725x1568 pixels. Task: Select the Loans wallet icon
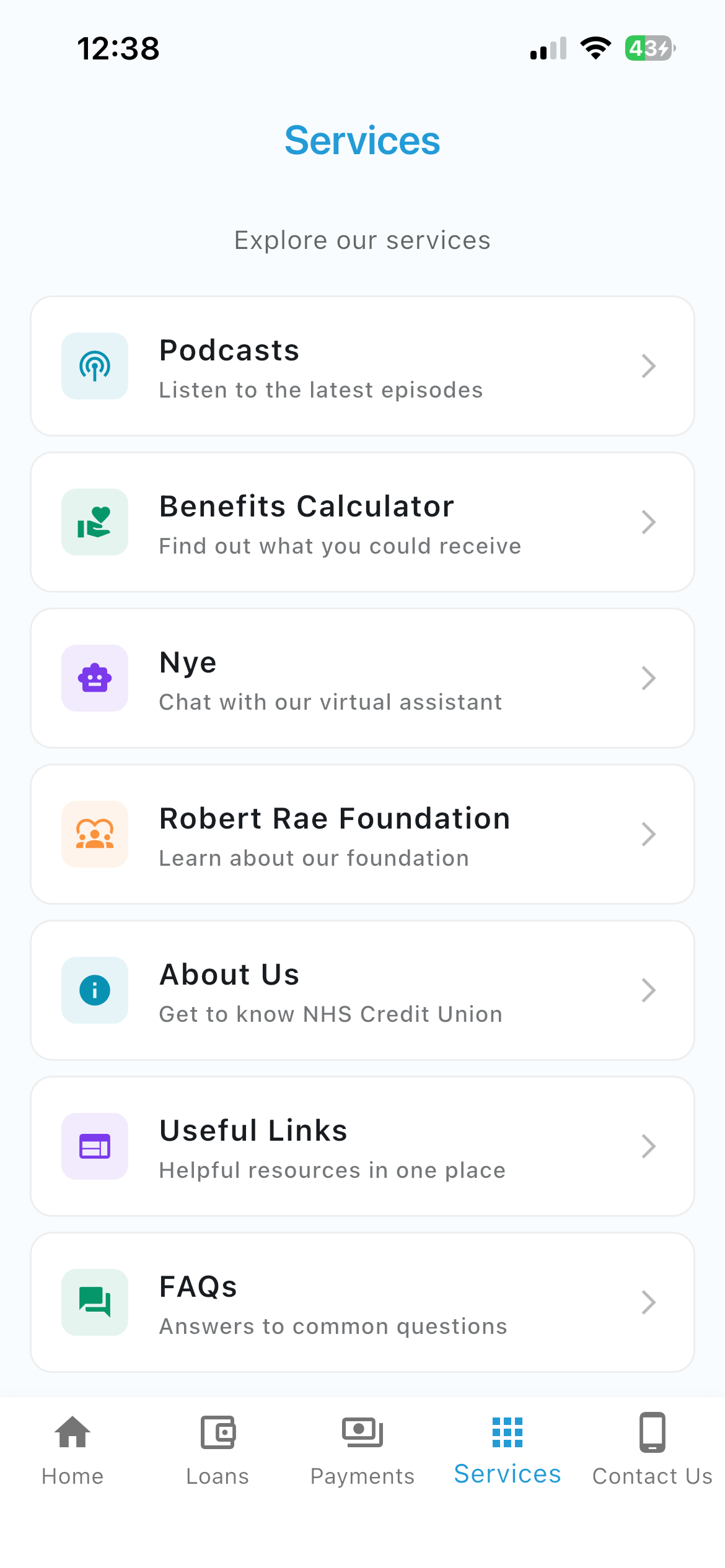[x=217, y=1432]
